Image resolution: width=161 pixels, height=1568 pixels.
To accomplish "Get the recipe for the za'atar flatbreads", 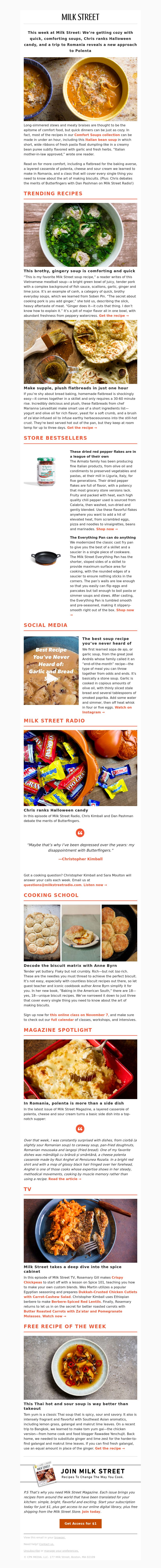I will [x=82, y=427].
